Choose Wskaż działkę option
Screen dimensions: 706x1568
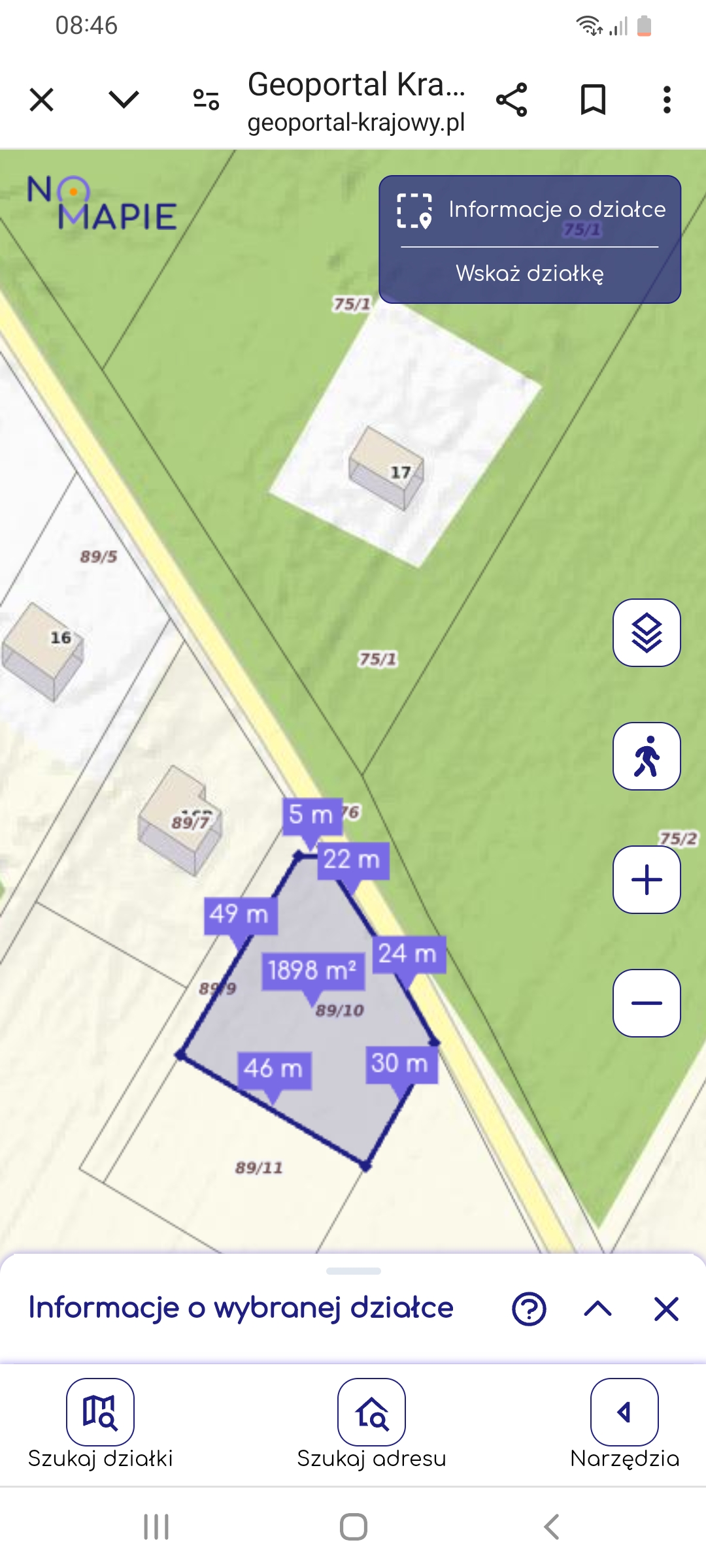tap(530, 273)
